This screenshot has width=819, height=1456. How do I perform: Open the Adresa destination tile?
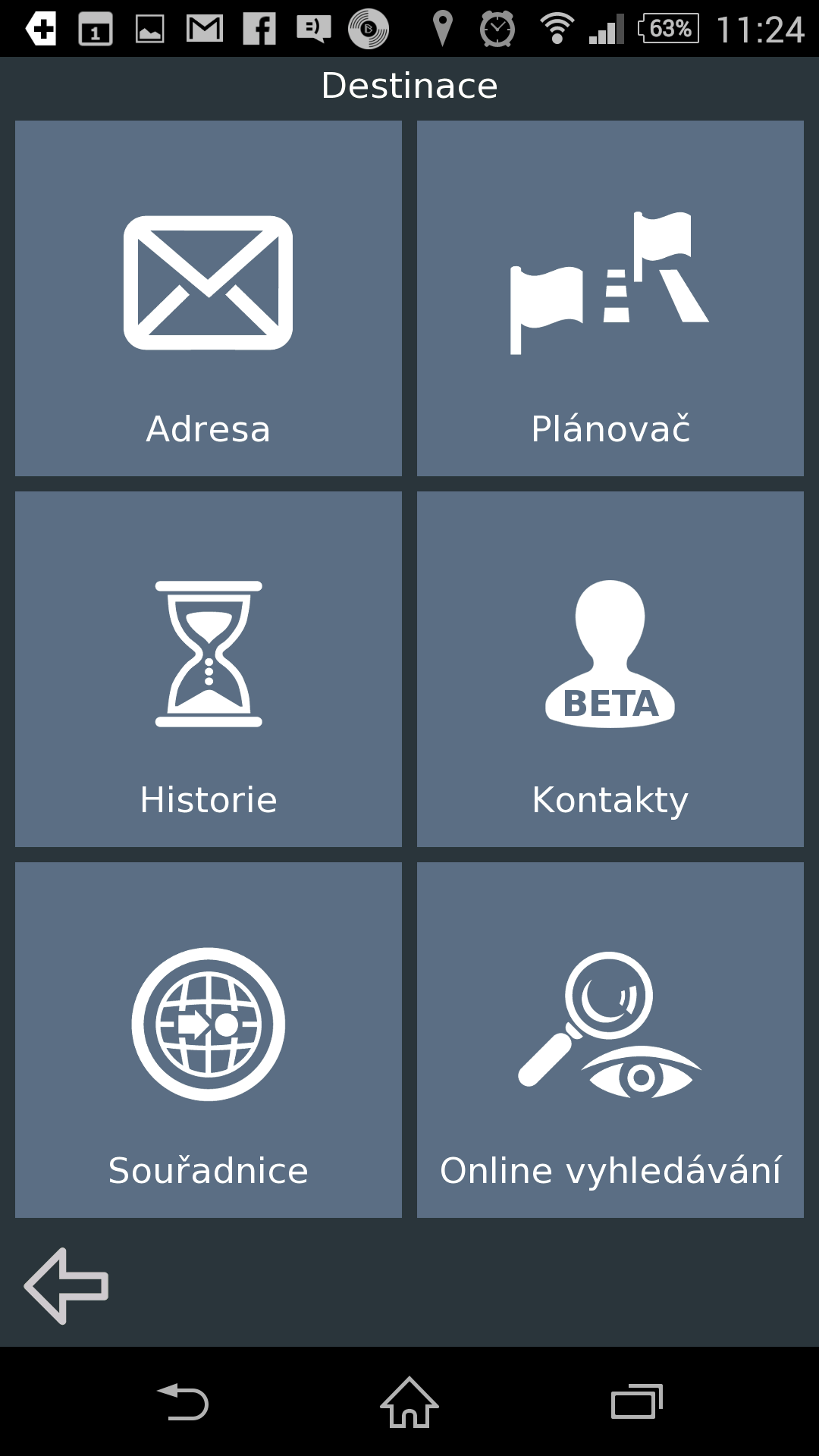209,298
